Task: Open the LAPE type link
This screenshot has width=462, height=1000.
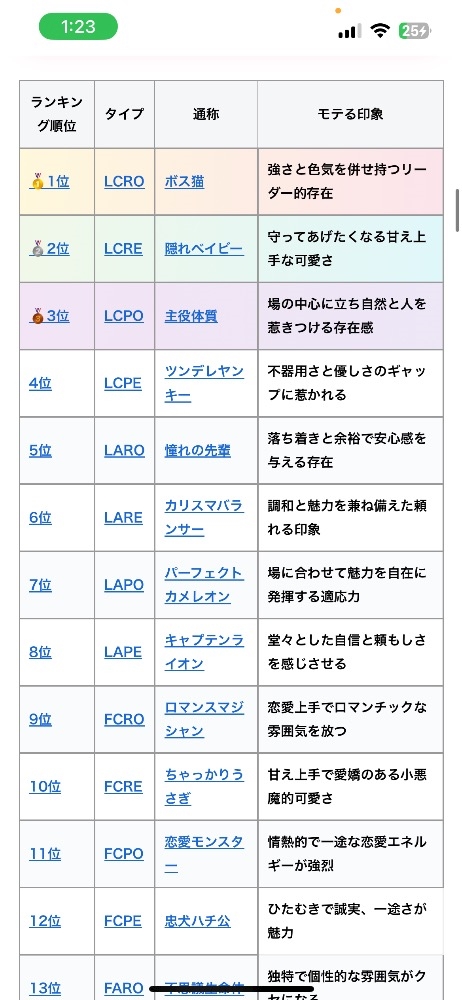Action: point(123,652)
